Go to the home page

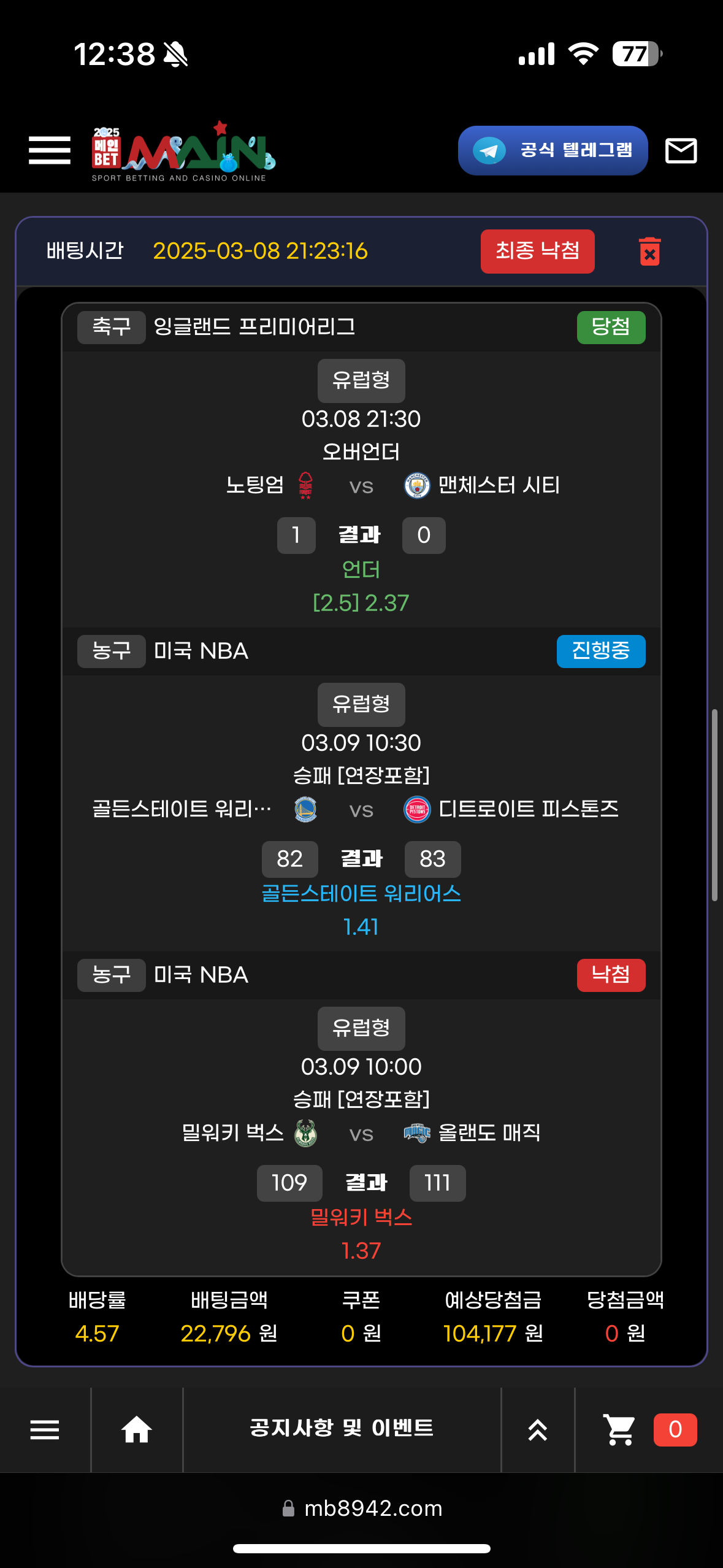tap(137, 1429)
